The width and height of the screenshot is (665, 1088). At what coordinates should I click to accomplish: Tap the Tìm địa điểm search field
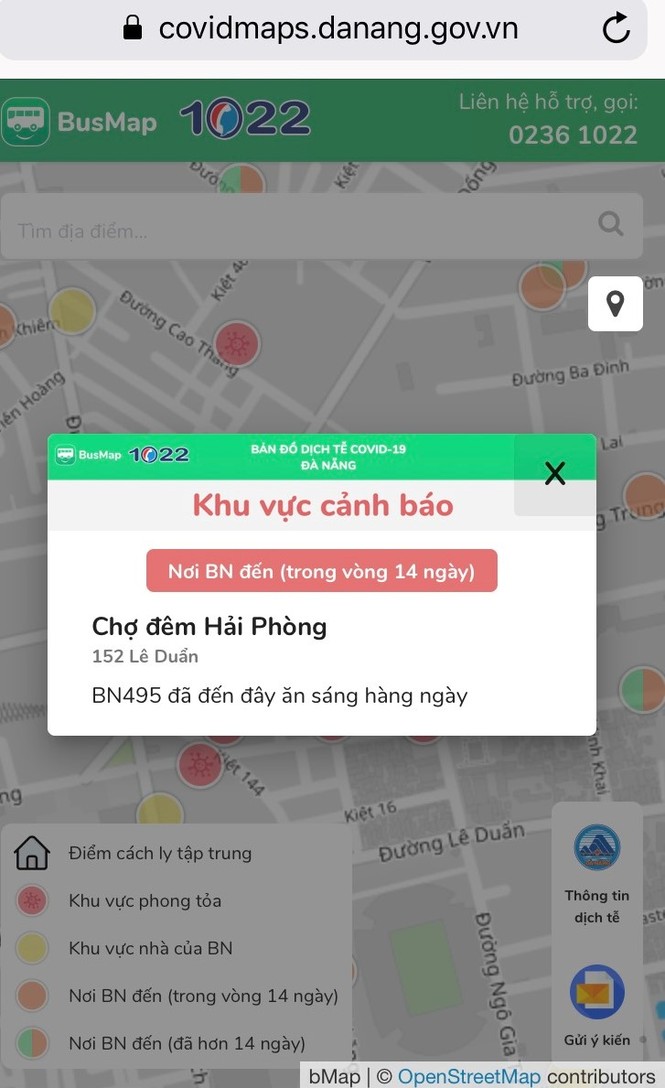click(x=300, y=231)
